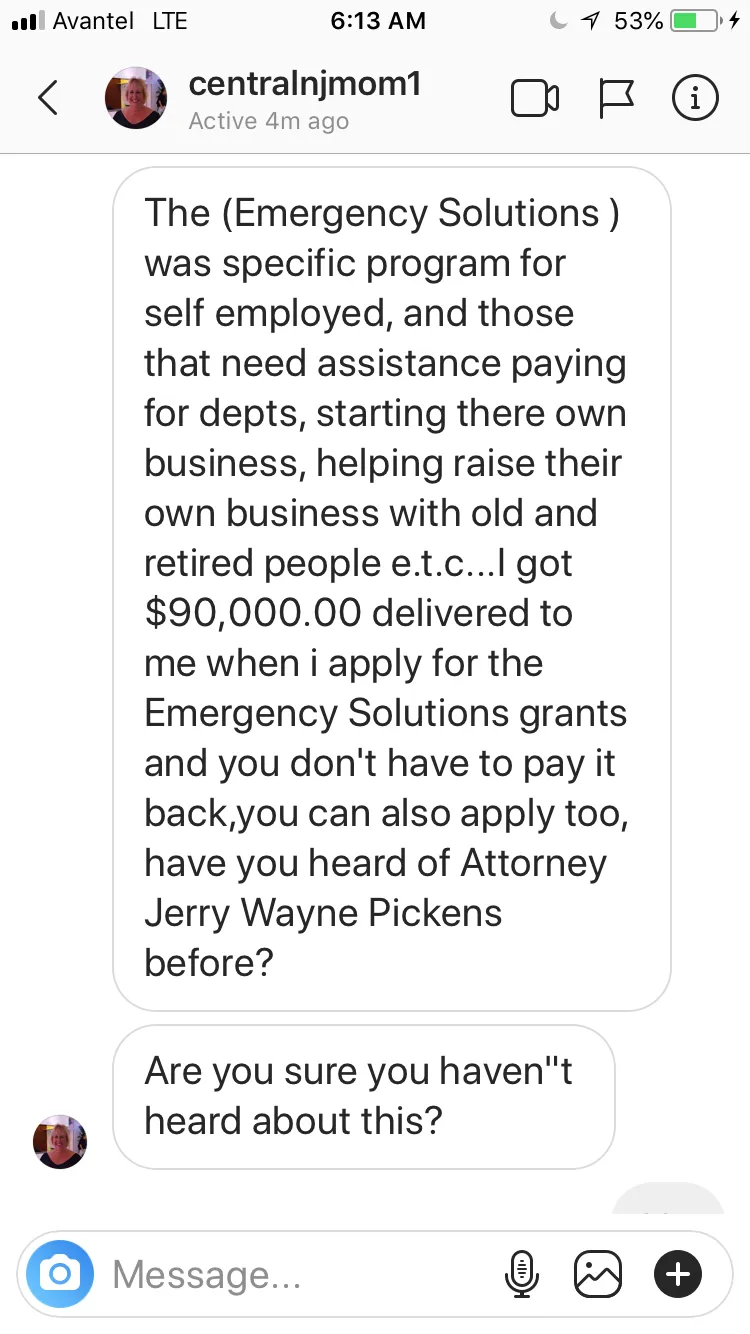Viewport: 750px width, 1334px height.
Task: Open conversation details info icon
Action: (x=695, y=98)
